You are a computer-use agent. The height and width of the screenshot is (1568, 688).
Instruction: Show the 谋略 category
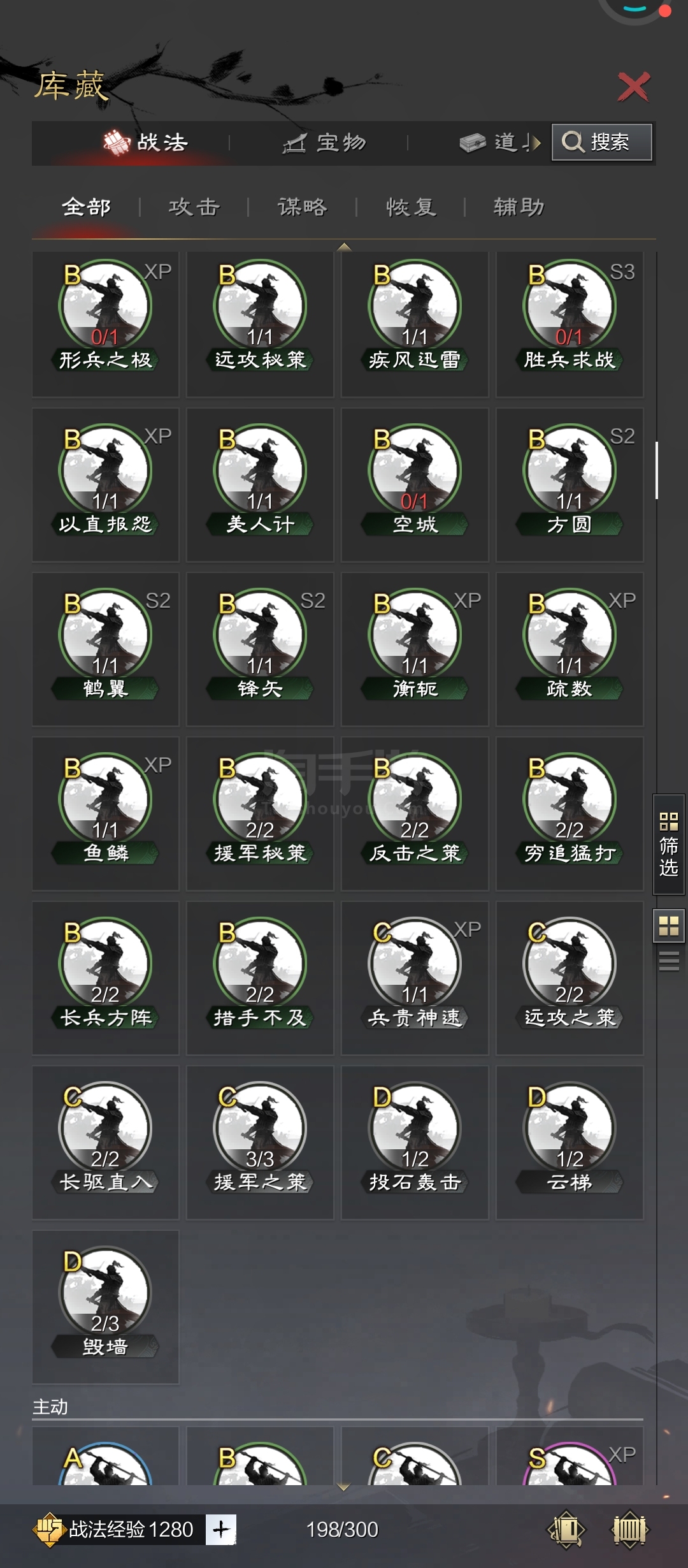click(302, 207)
